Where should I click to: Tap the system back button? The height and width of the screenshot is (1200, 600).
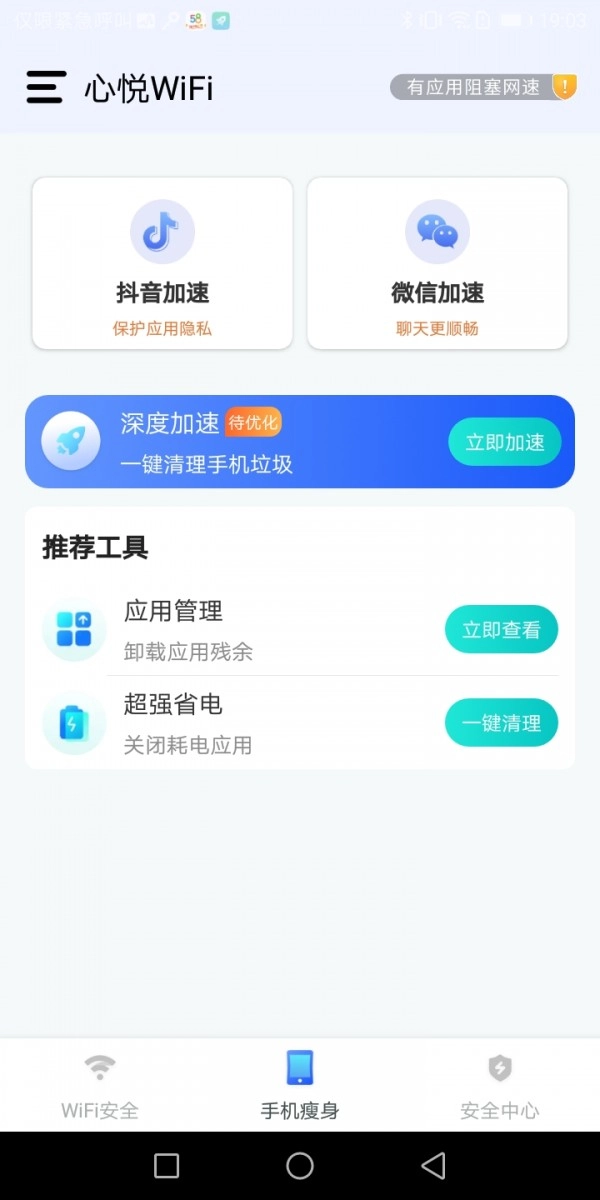(433, 1165)
